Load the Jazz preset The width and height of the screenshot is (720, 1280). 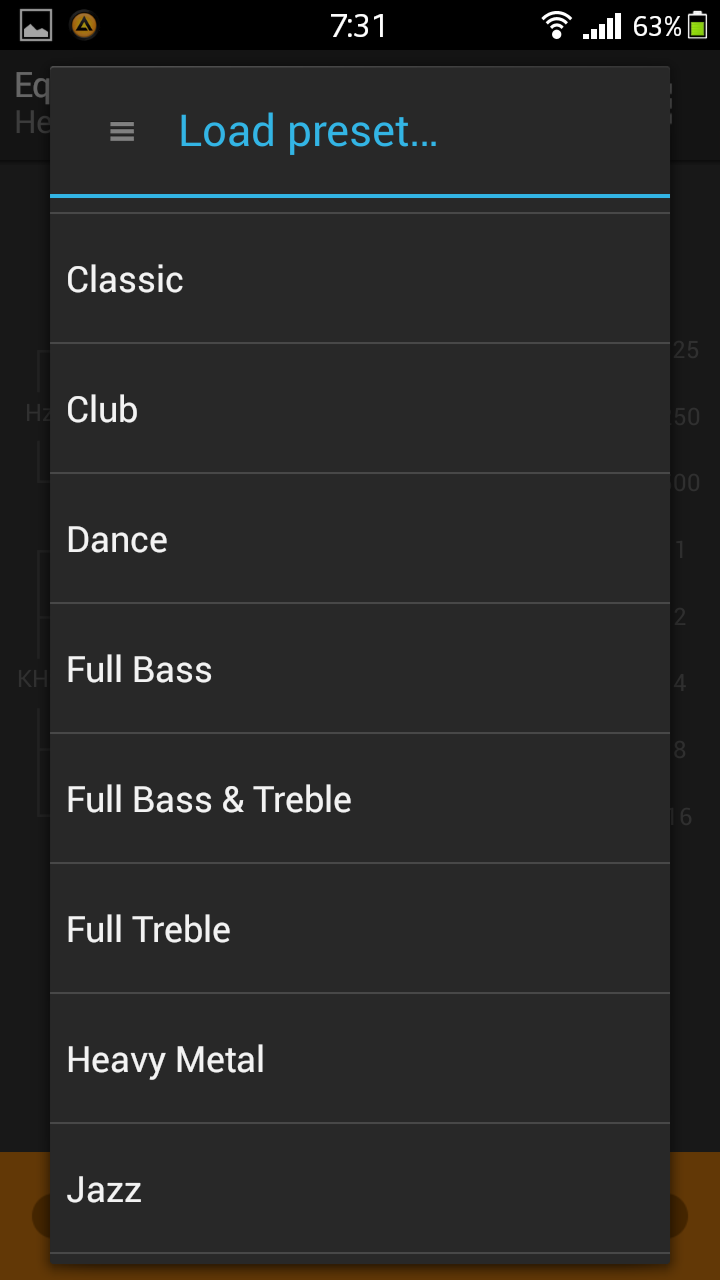pos(360,1189)
